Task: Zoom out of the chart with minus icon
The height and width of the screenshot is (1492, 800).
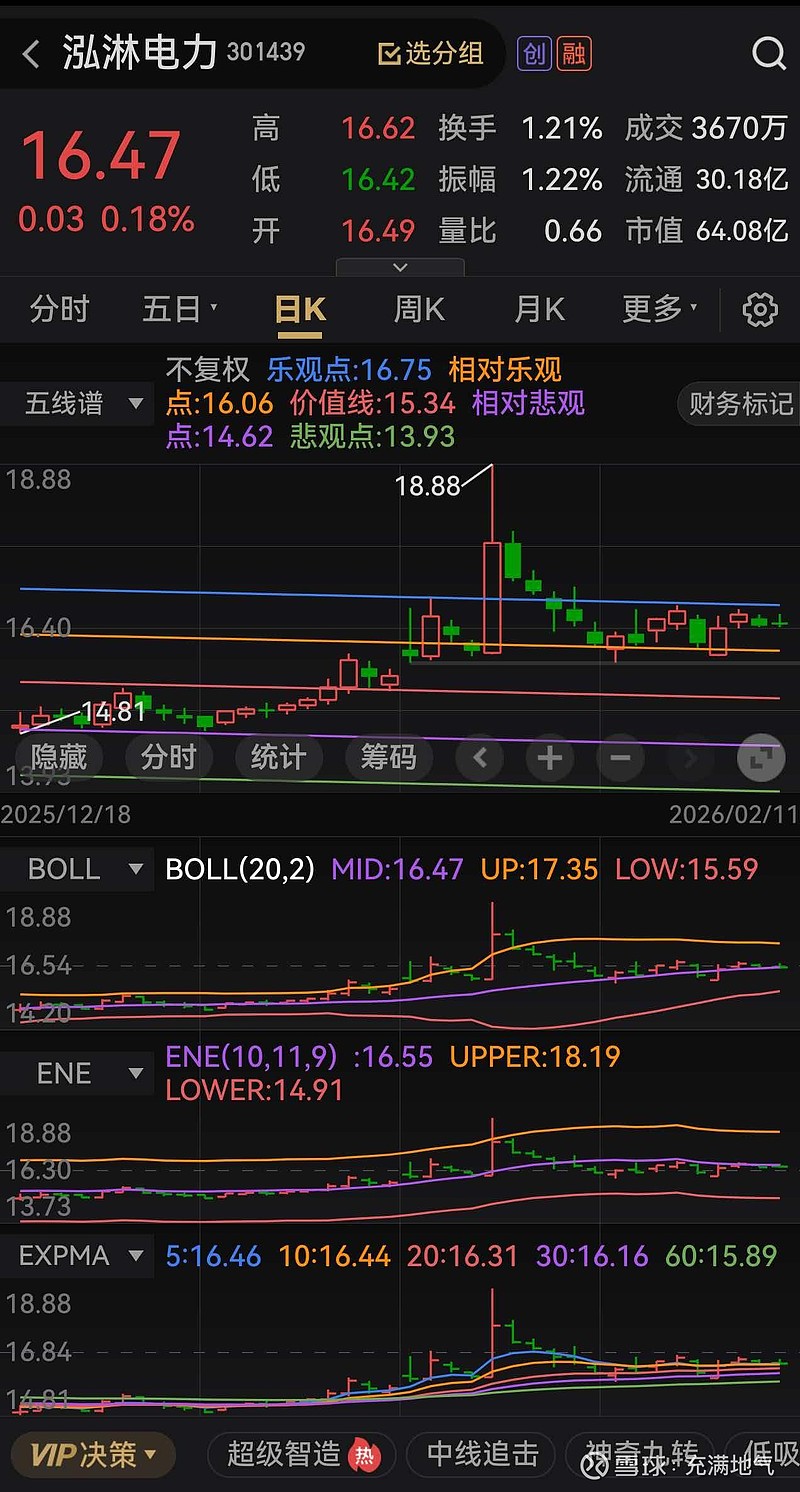Action: pyautogui.click(x=620, y=759)
